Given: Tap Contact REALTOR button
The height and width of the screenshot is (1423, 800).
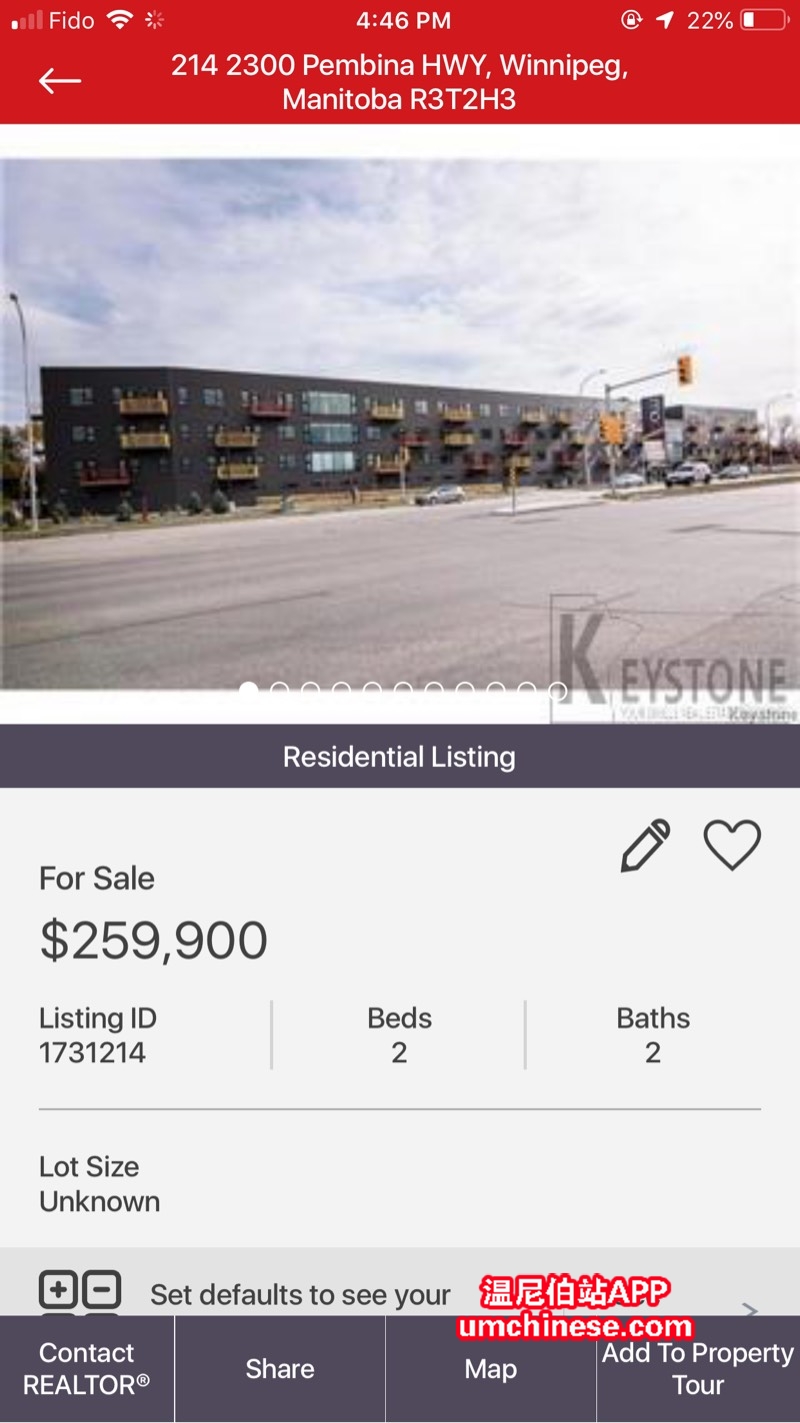Looking at the screenshot, I should 87,1369.
